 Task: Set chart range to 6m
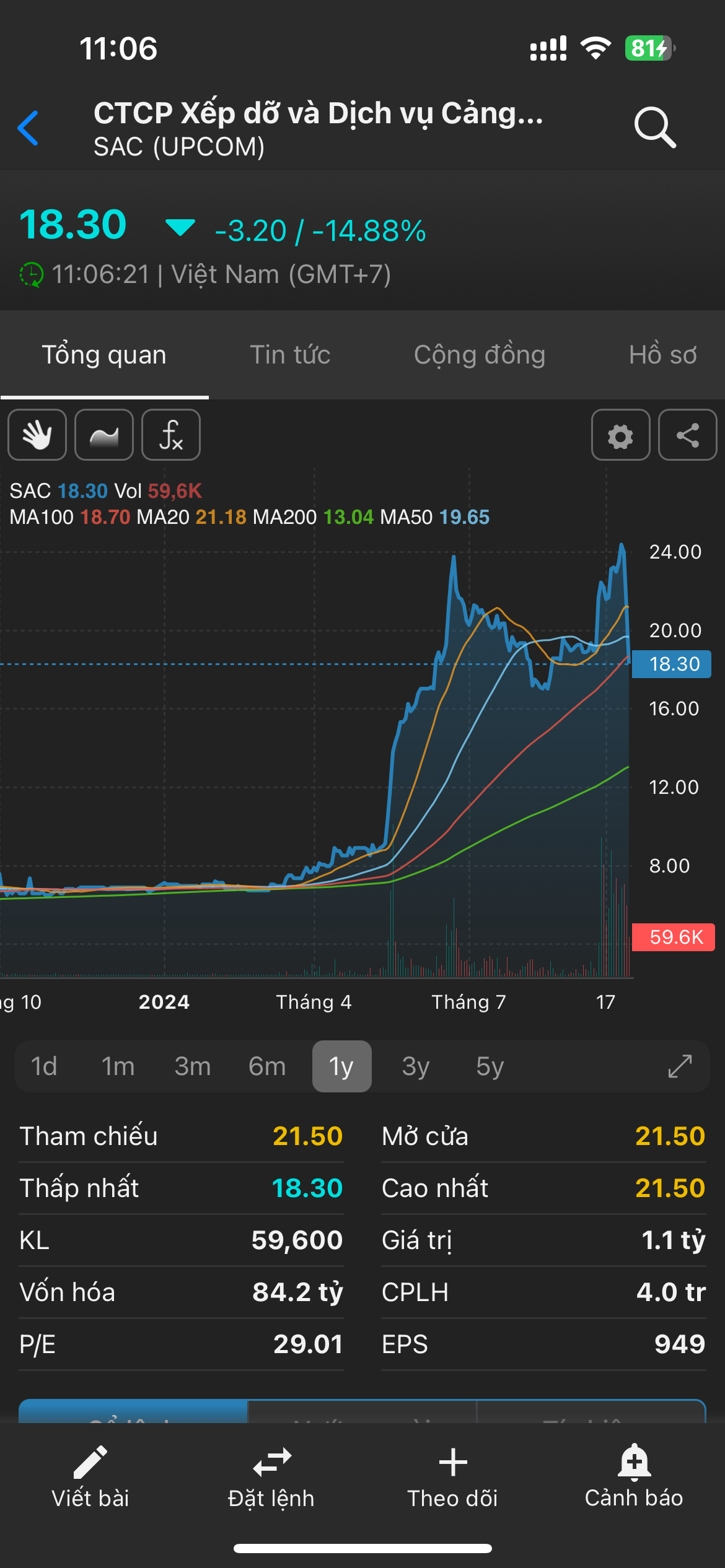267,1066
